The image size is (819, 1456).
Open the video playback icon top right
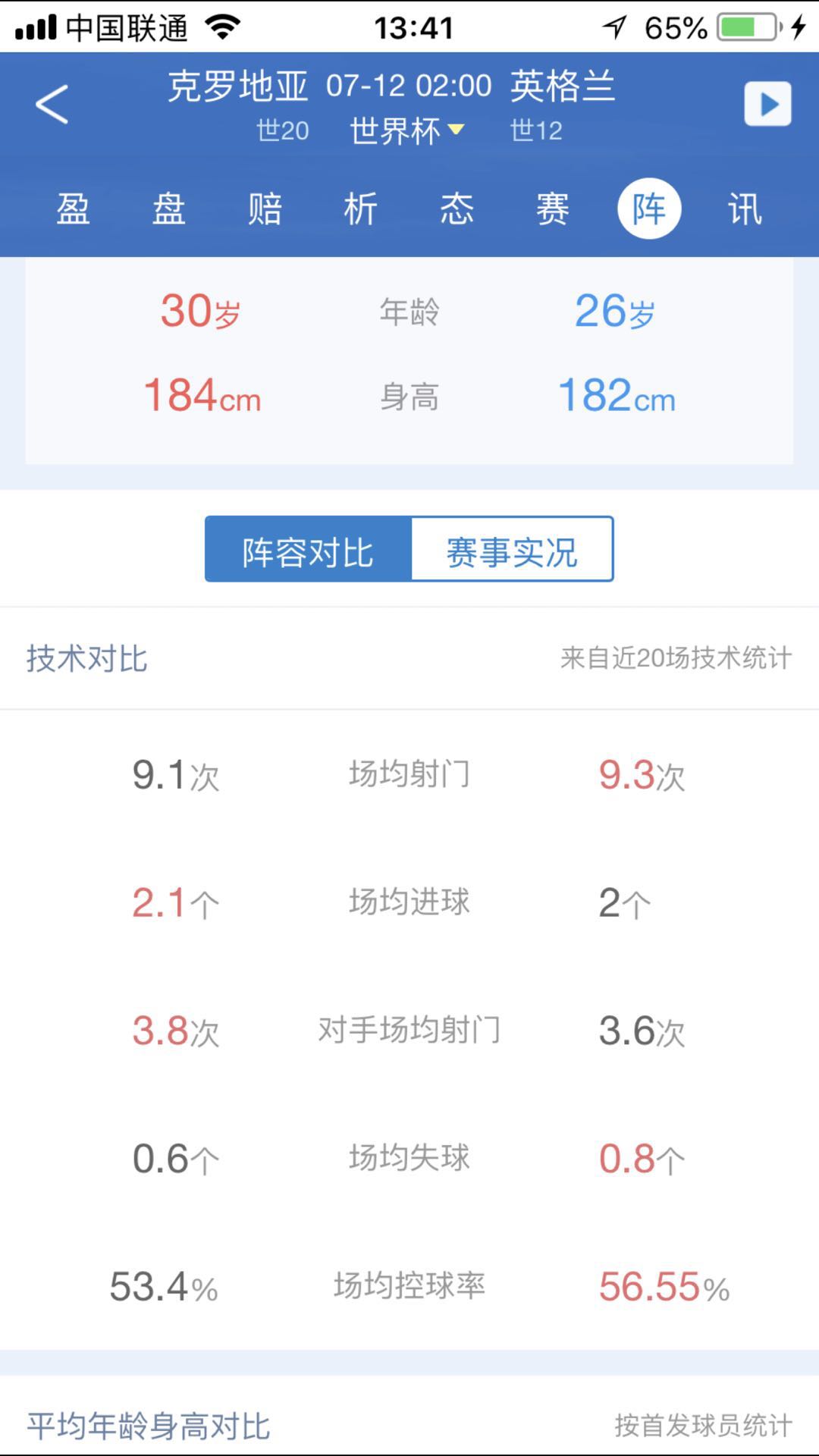coord(767,102)
